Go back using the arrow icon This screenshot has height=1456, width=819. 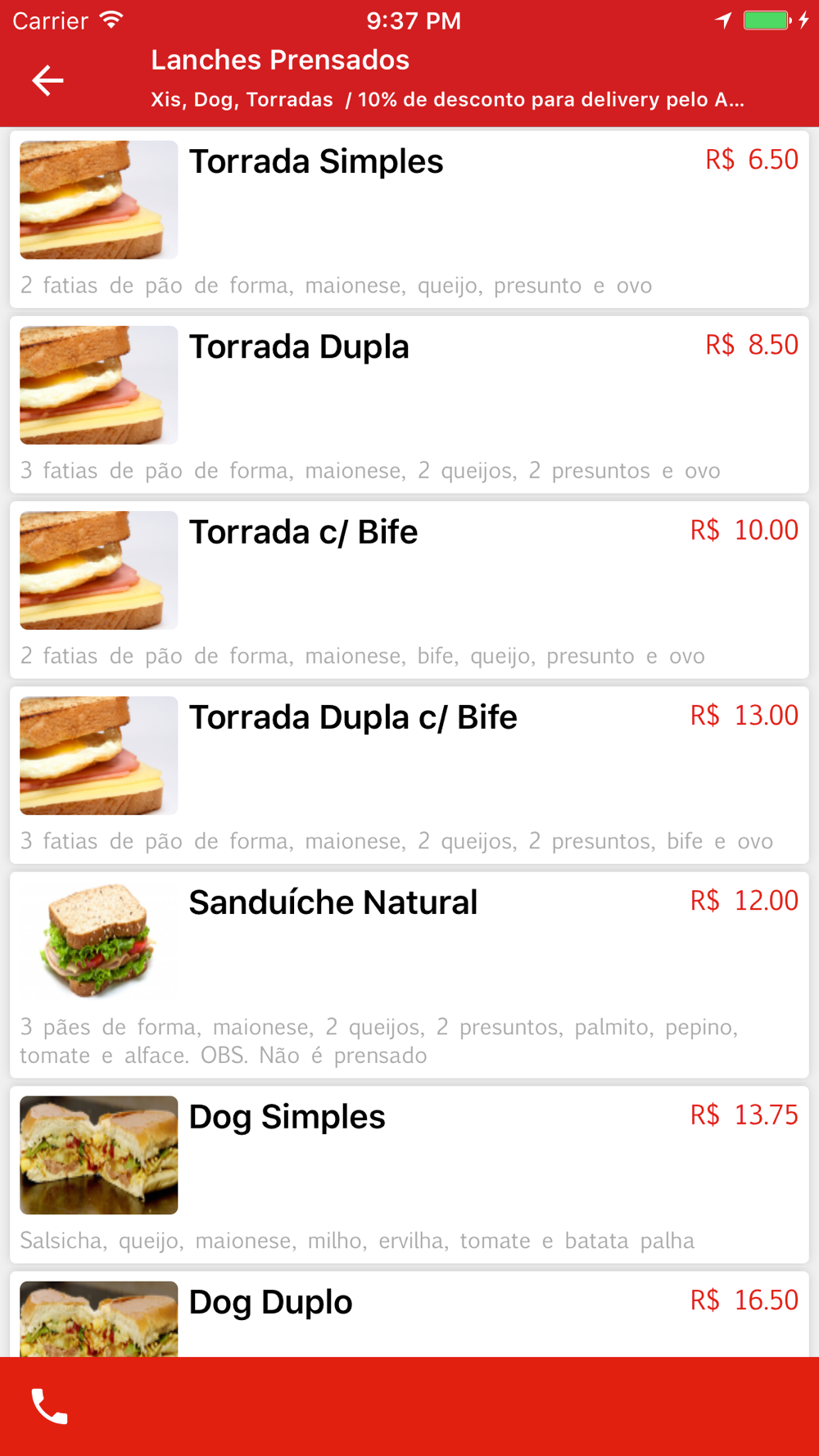click(48, 80)
